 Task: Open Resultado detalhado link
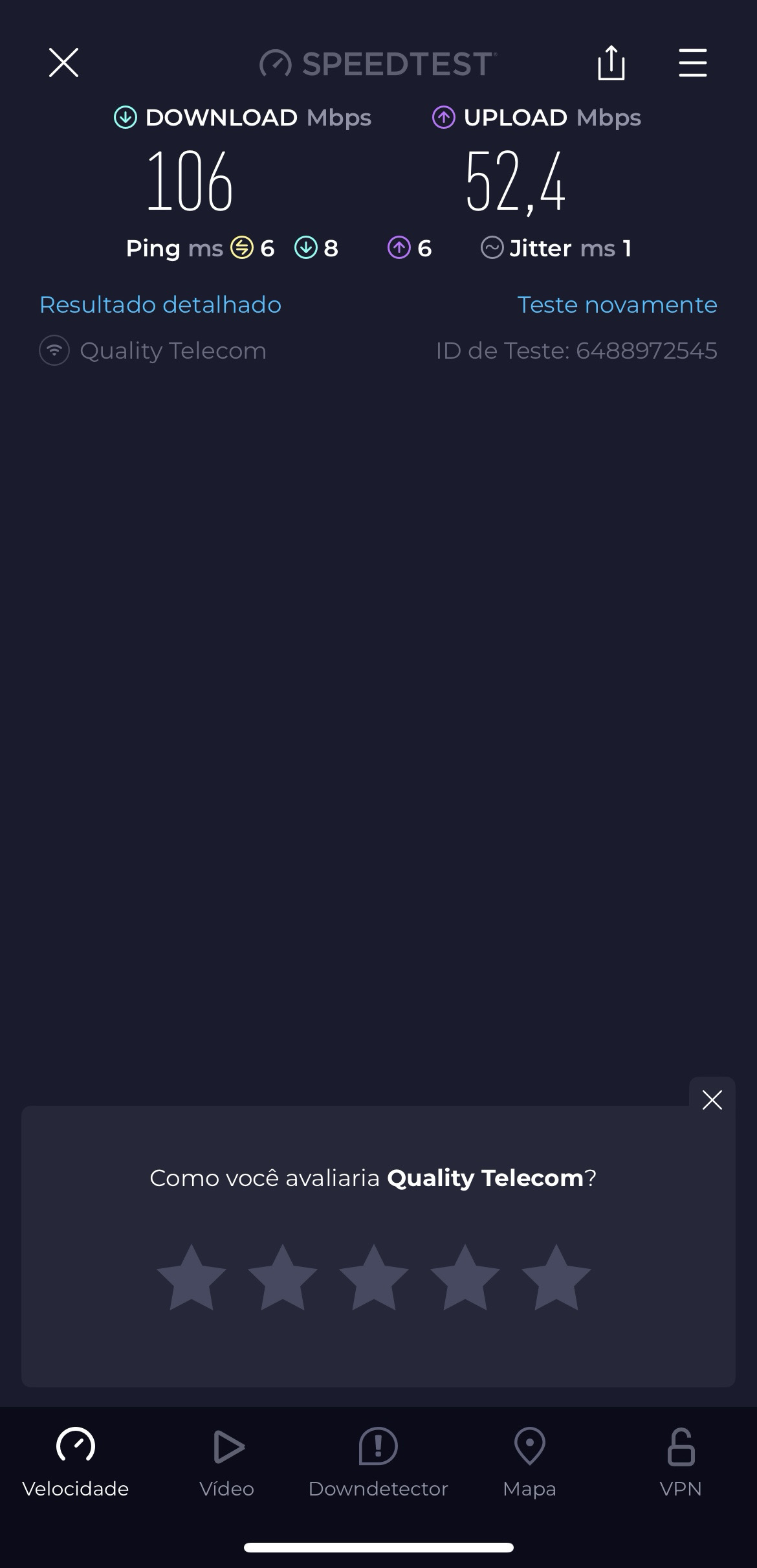click(160, 304)
